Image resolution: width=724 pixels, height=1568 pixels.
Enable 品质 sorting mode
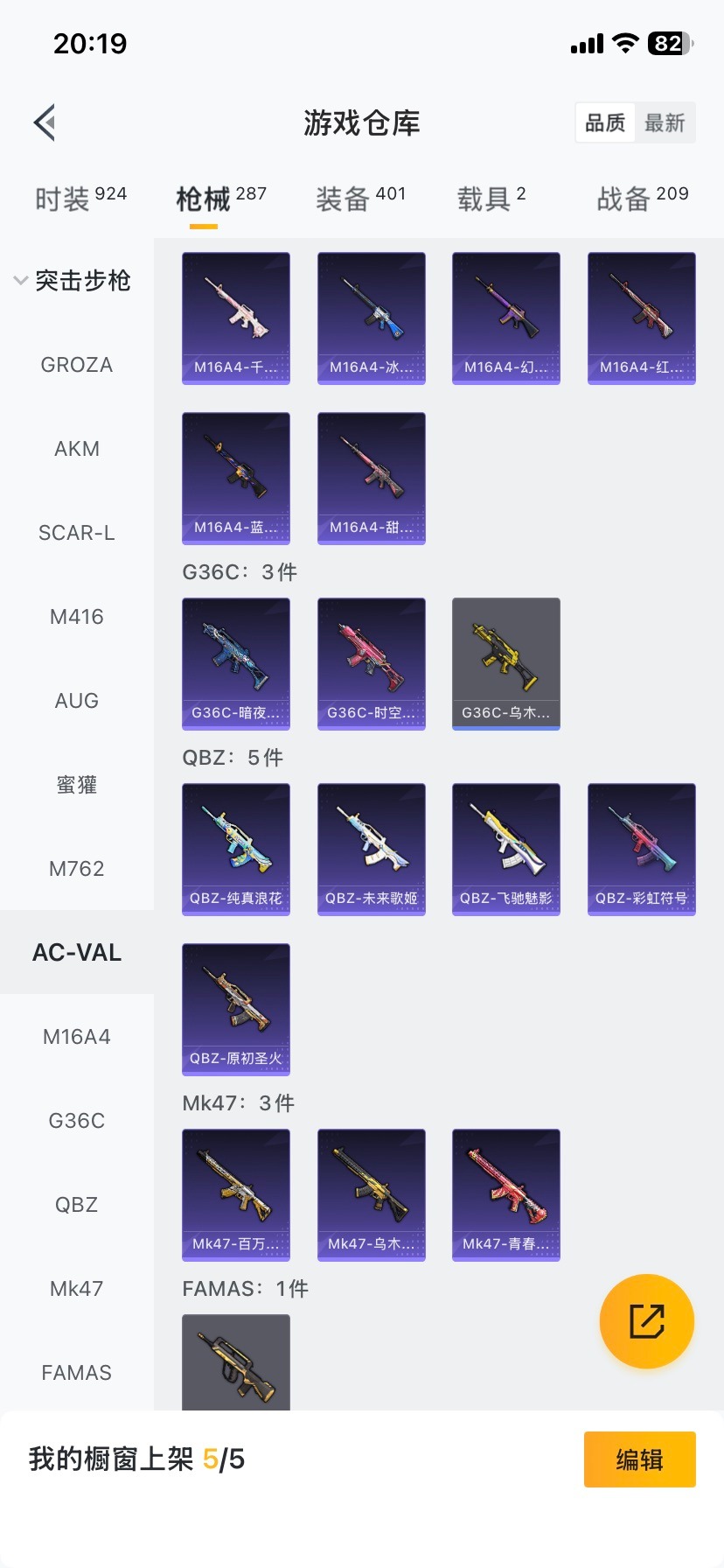pyautogui.click(x=605, y=123)
